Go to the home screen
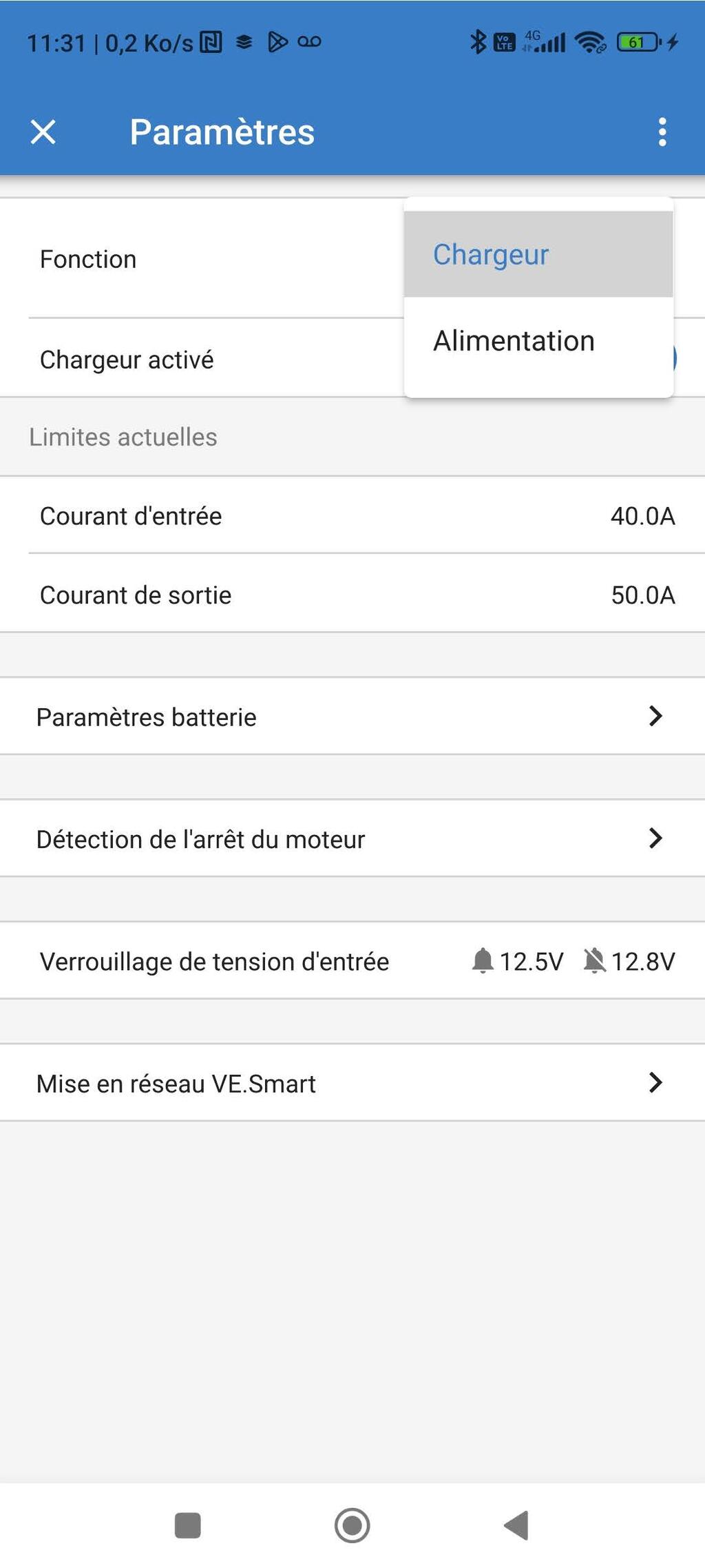 [x=352, y=1525]
